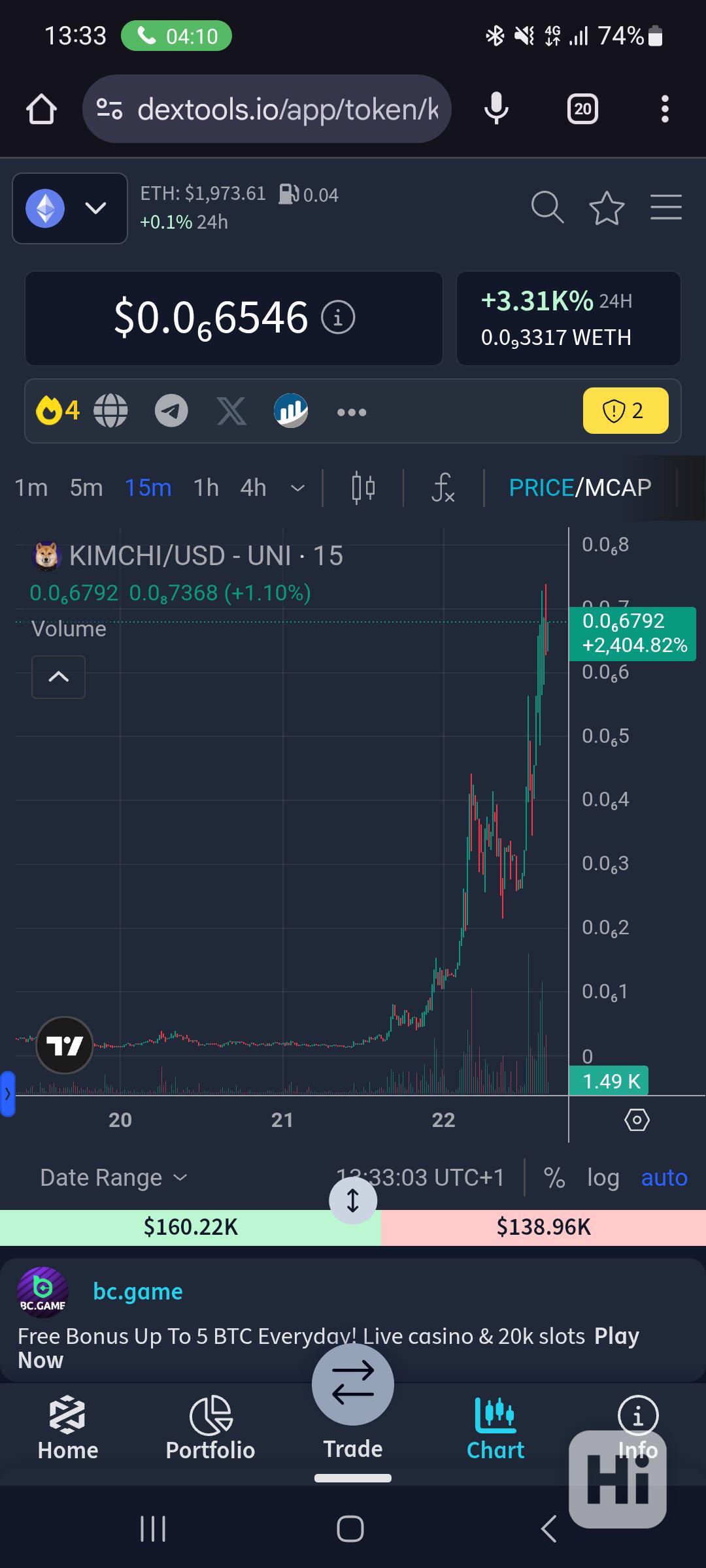
Task: Open the Trade swap button
Action: click(x=353, y=1385)
